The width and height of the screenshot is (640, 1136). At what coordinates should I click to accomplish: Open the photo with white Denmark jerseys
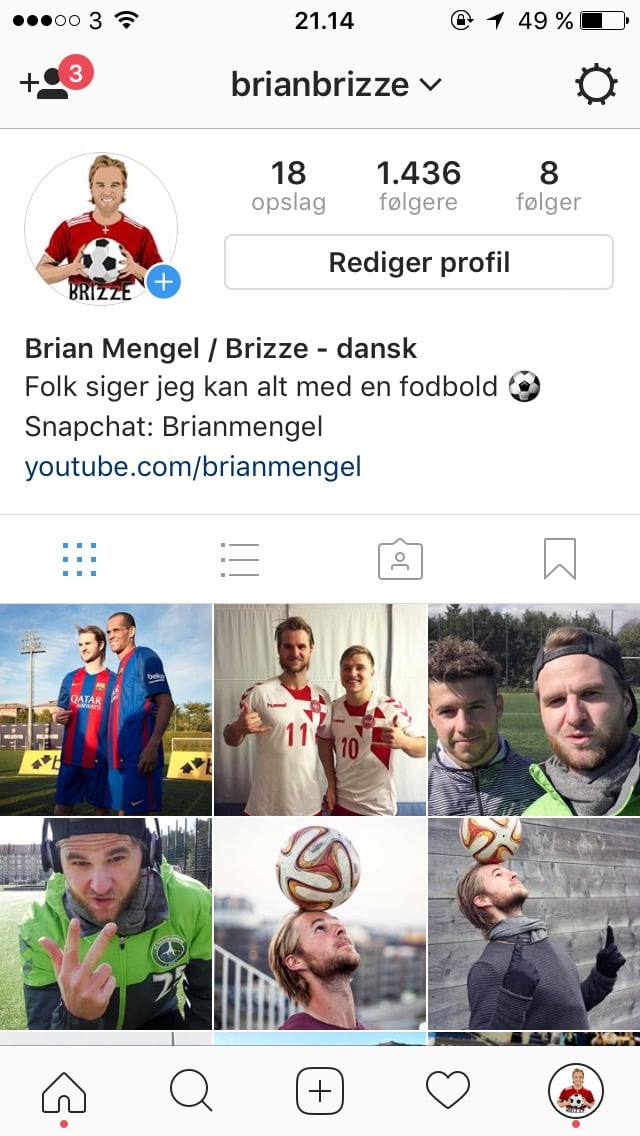[320, 710]
